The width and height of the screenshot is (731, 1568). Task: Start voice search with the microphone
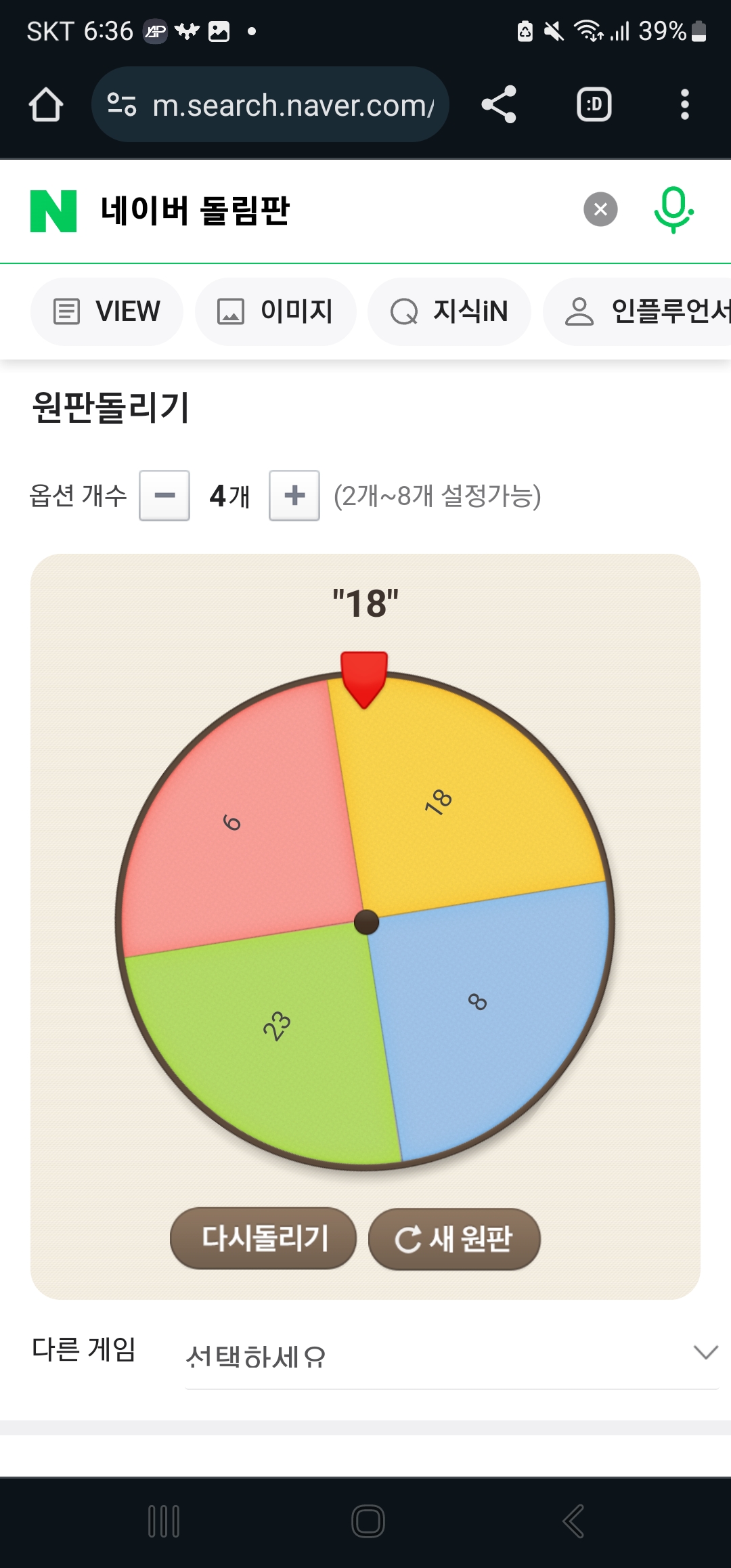673,210
